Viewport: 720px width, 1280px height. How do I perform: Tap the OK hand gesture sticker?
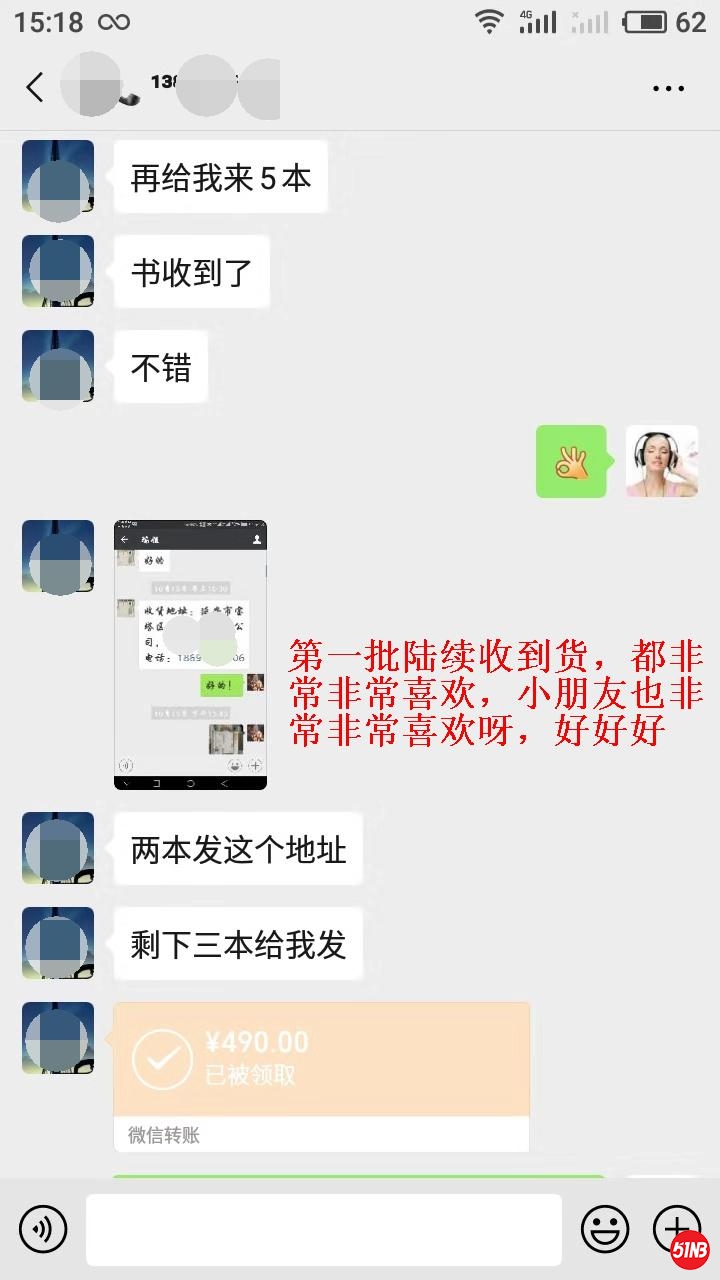pyautogui.click(x=571, y=462)
